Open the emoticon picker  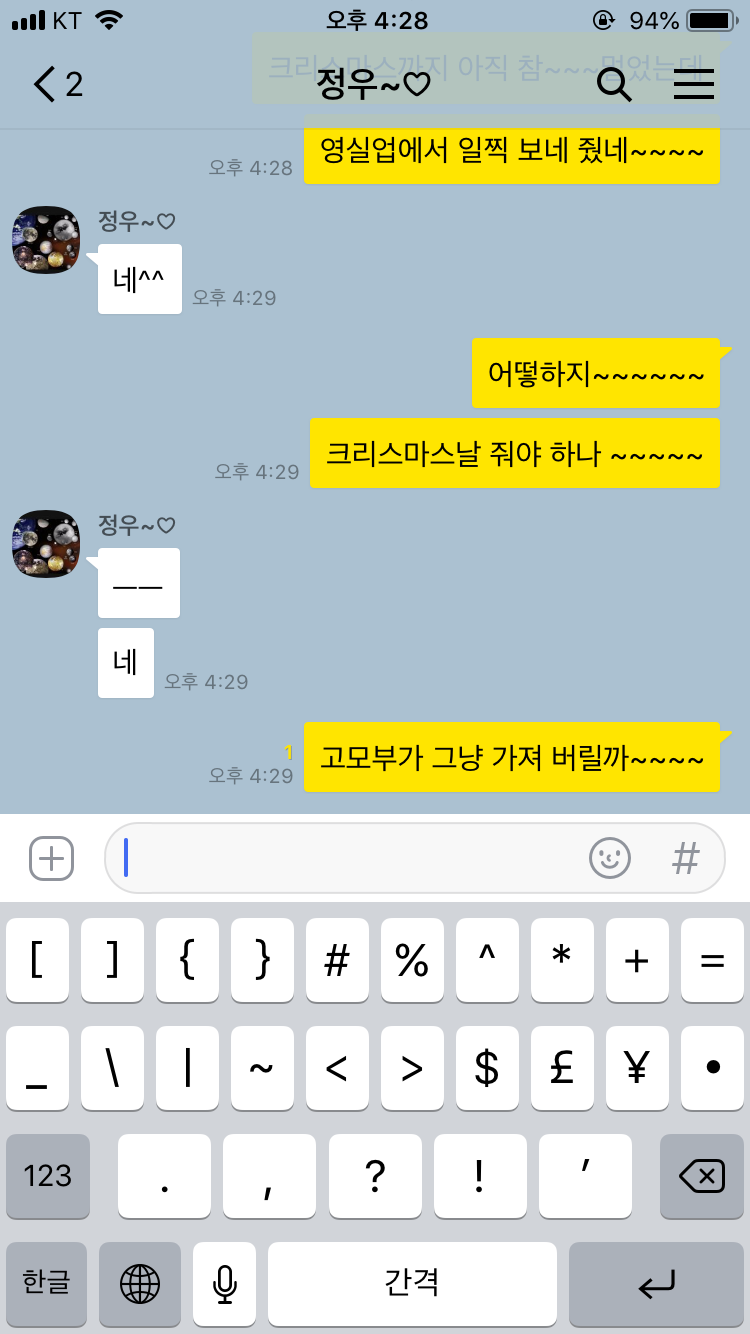tap(609, 858)
